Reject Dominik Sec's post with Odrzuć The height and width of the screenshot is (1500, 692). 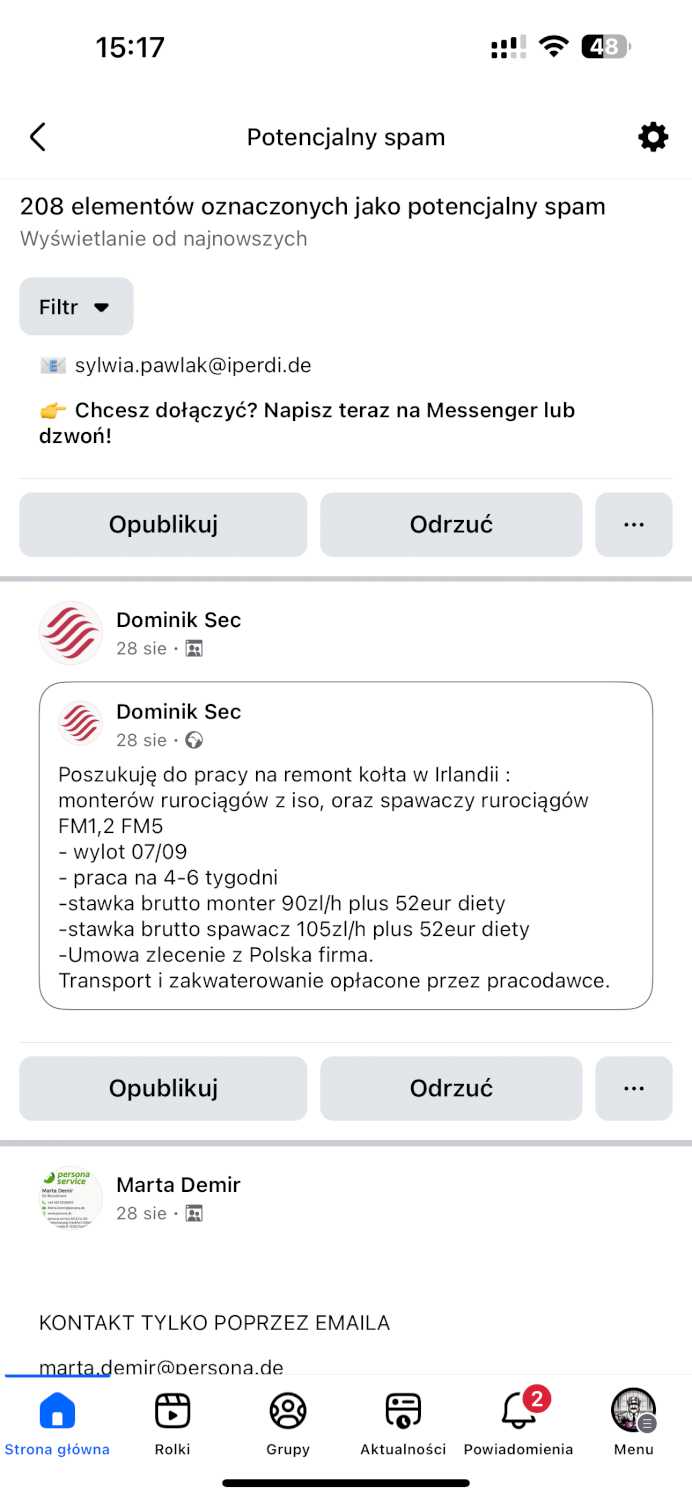pyautogui.click(x=451, y=1088)
